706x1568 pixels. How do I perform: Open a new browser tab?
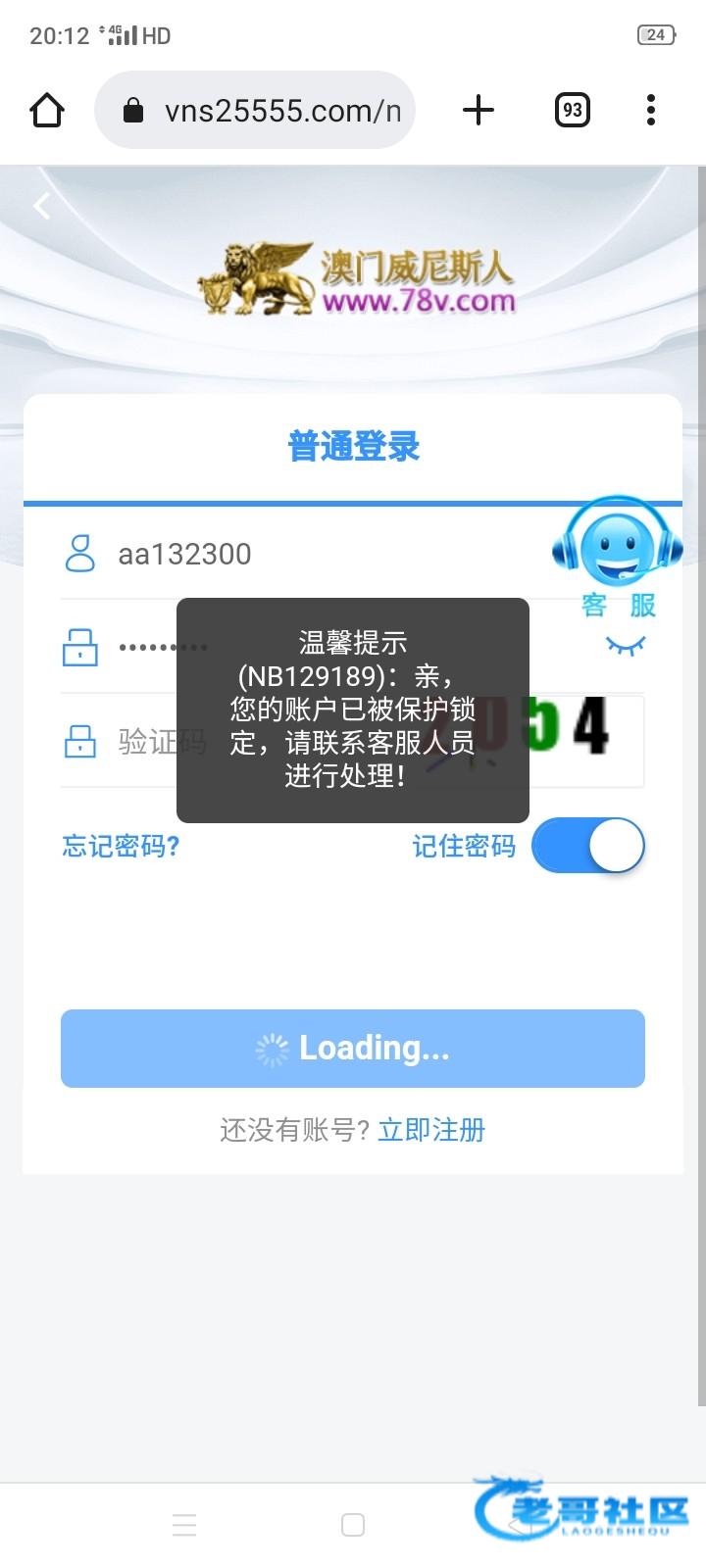[478, 110]
